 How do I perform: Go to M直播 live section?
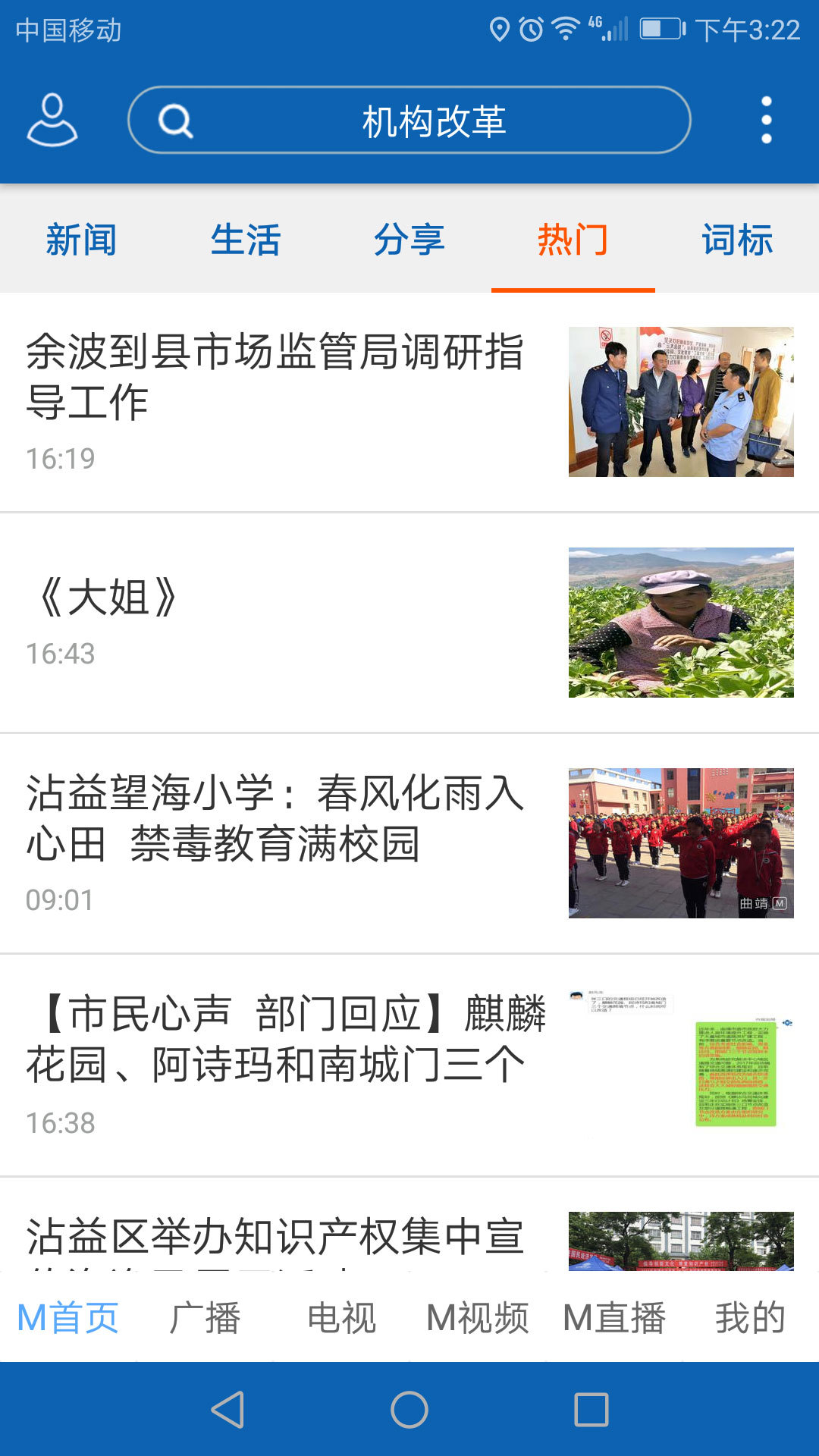pyautogui.click(x=614, y=1318)
